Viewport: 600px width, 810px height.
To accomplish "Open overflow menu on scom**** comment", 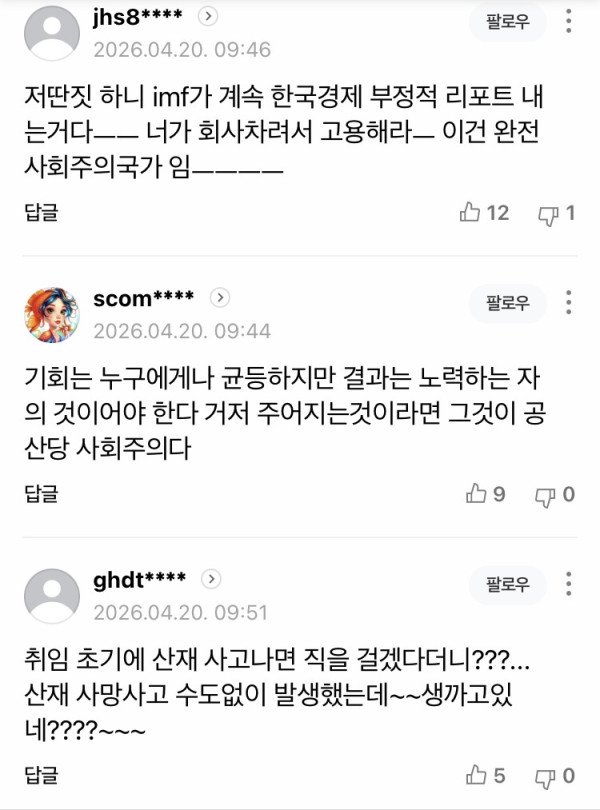I will pos(567,302).
